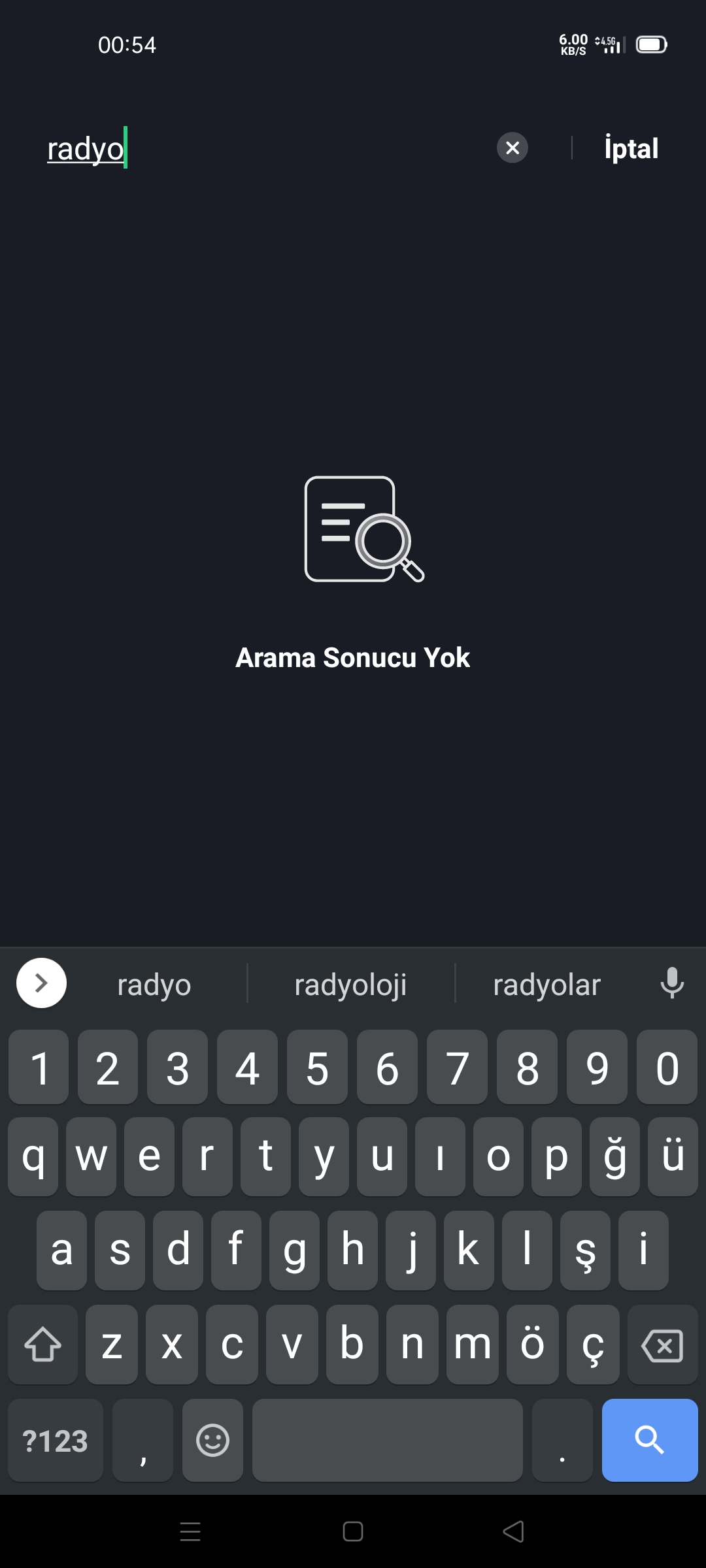The height and width of the screenshot is (1568, 706).
Task: Enable shift on the keyboard
Action: click(43, 1345)
